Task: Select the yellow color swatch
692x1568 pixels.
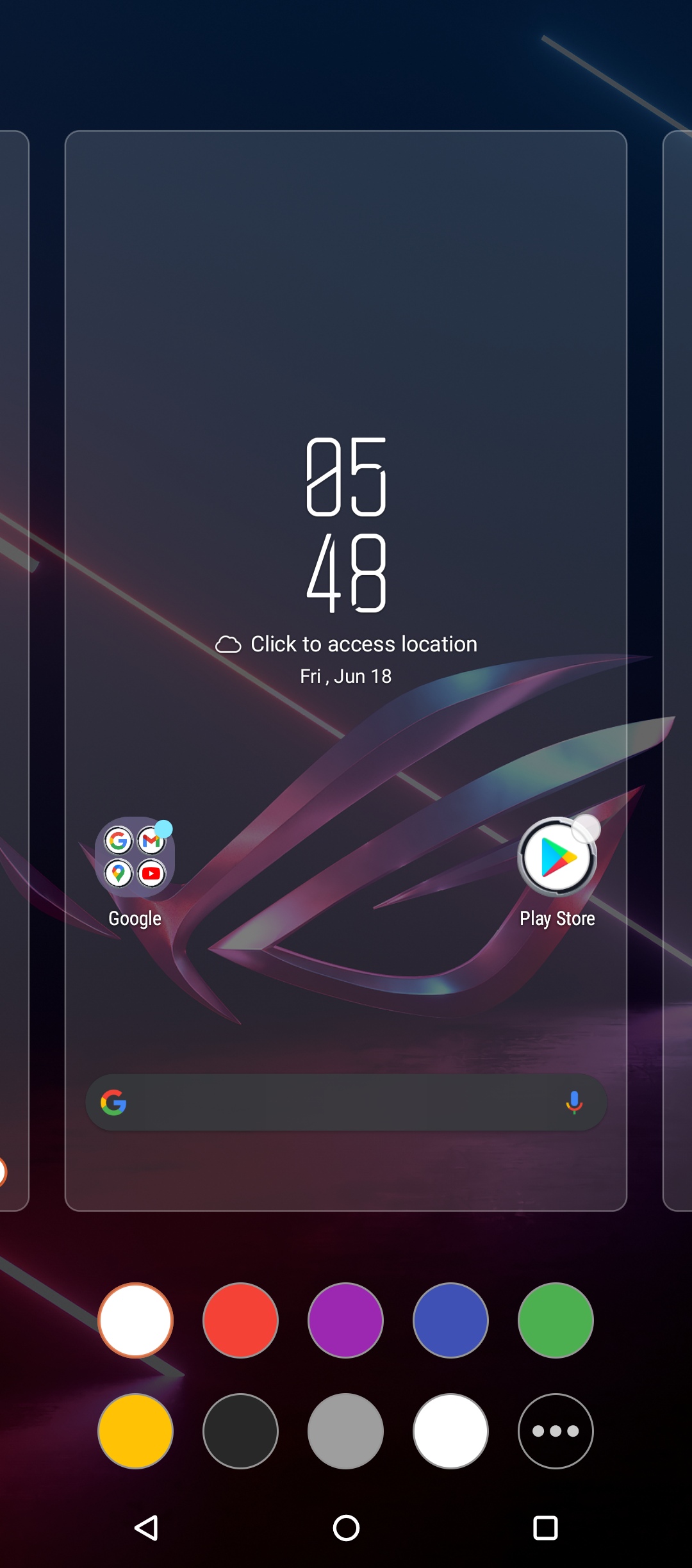Action: (135, 1430)
